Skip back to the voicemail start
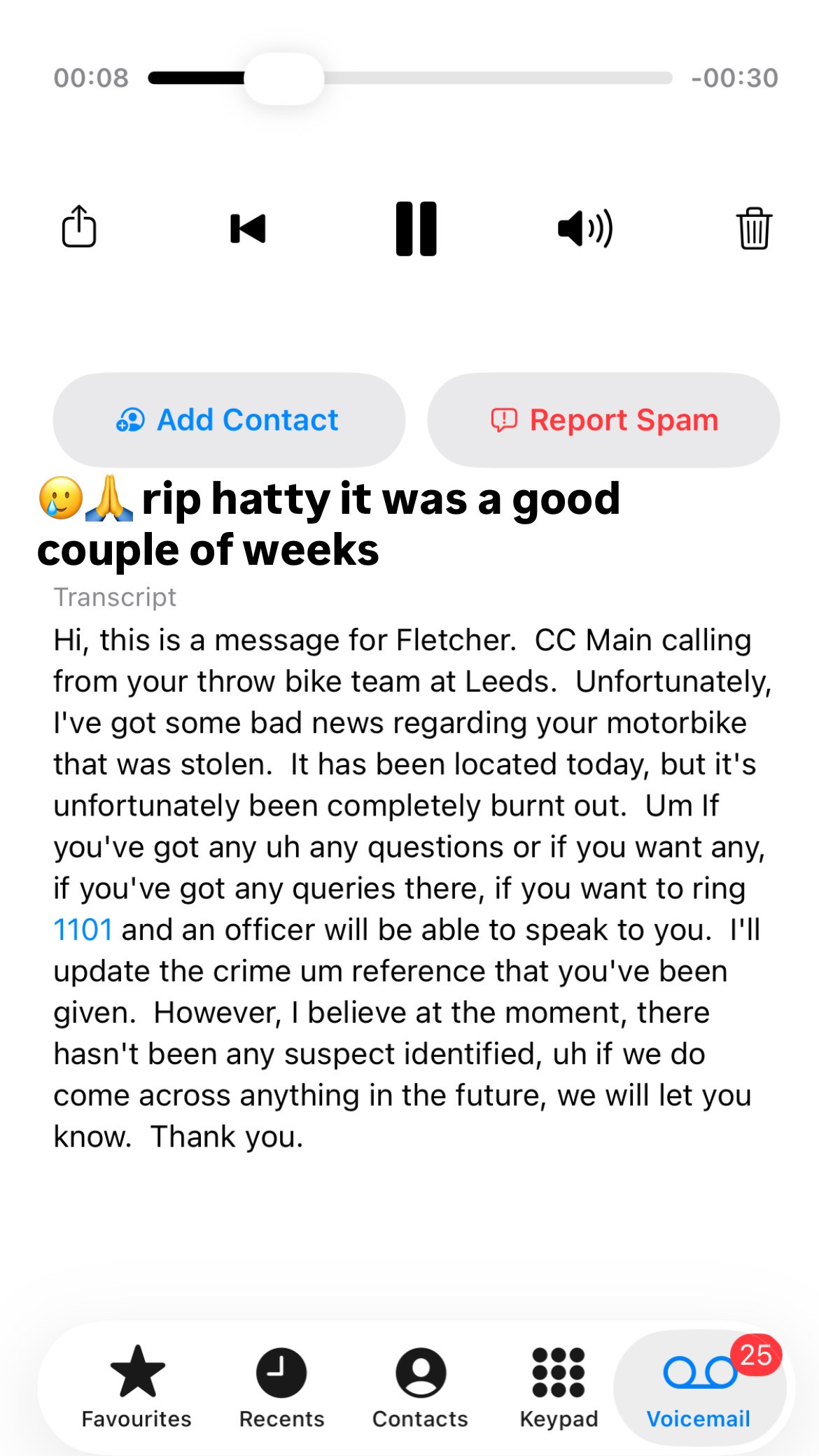819x1456 pixels. 248,228
